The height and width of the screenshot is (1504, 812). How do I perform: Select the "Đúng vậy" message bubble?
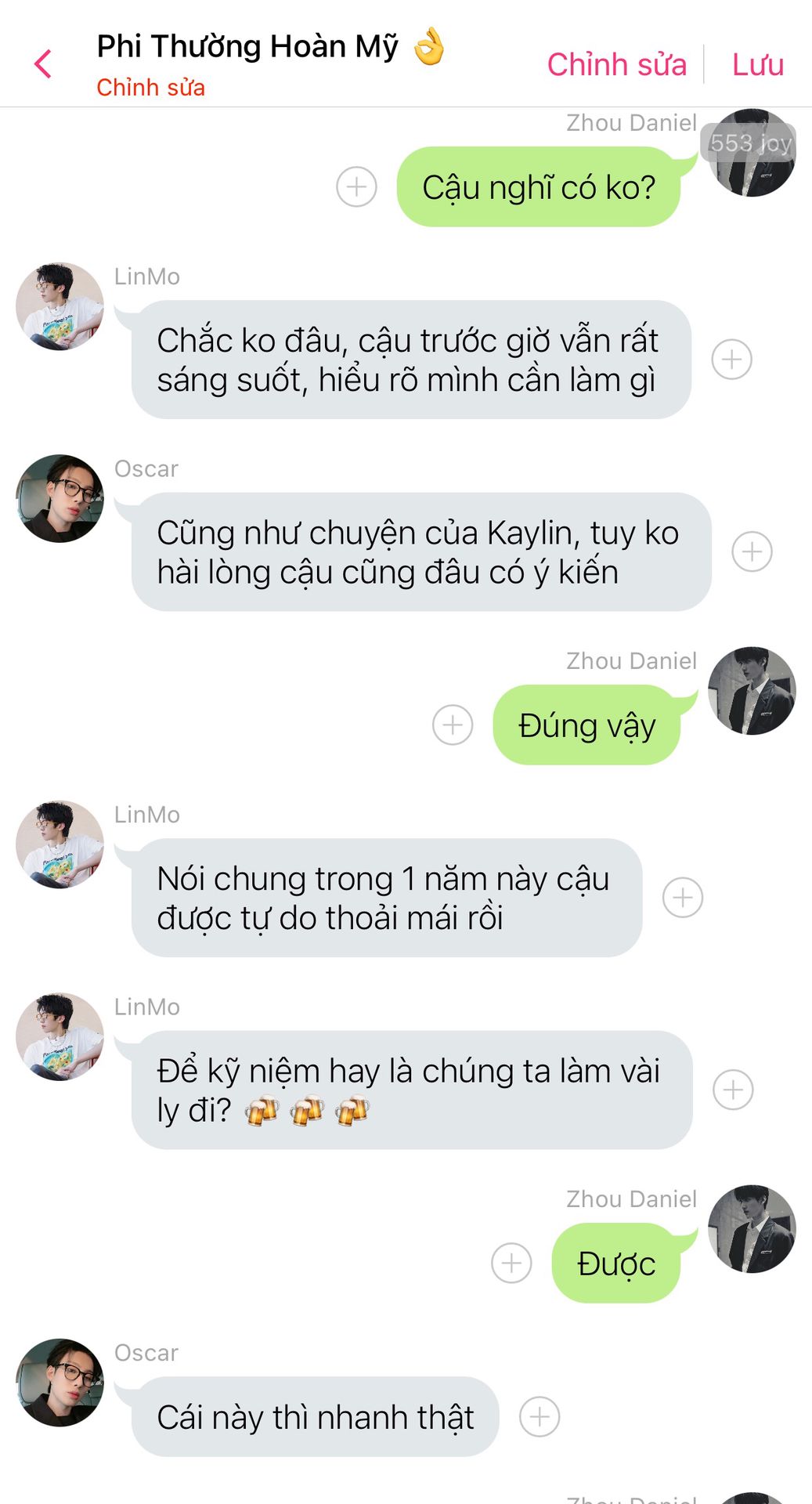click(x=586, y=725)
